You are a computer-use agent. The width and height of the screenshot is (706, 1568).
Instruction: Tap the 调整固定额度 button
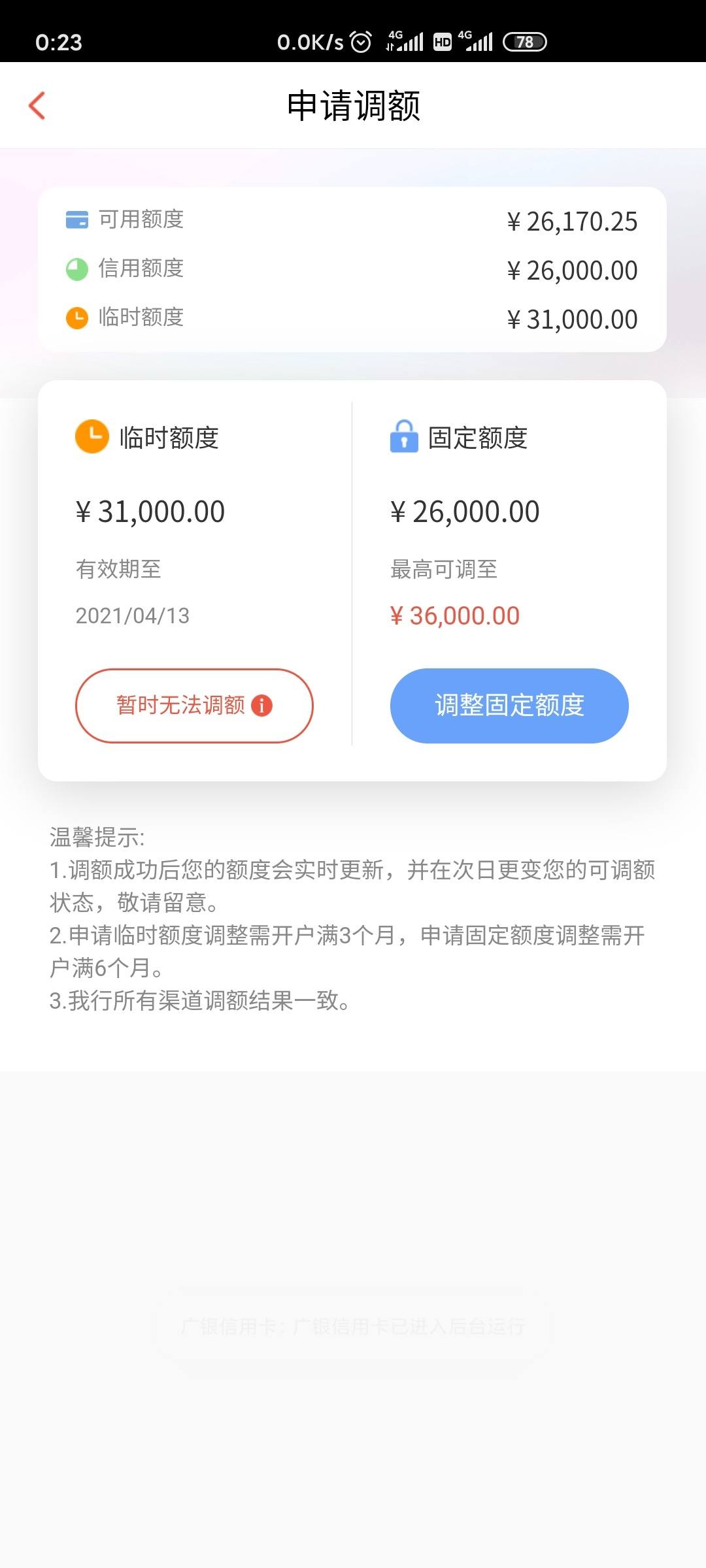[509, 706]
